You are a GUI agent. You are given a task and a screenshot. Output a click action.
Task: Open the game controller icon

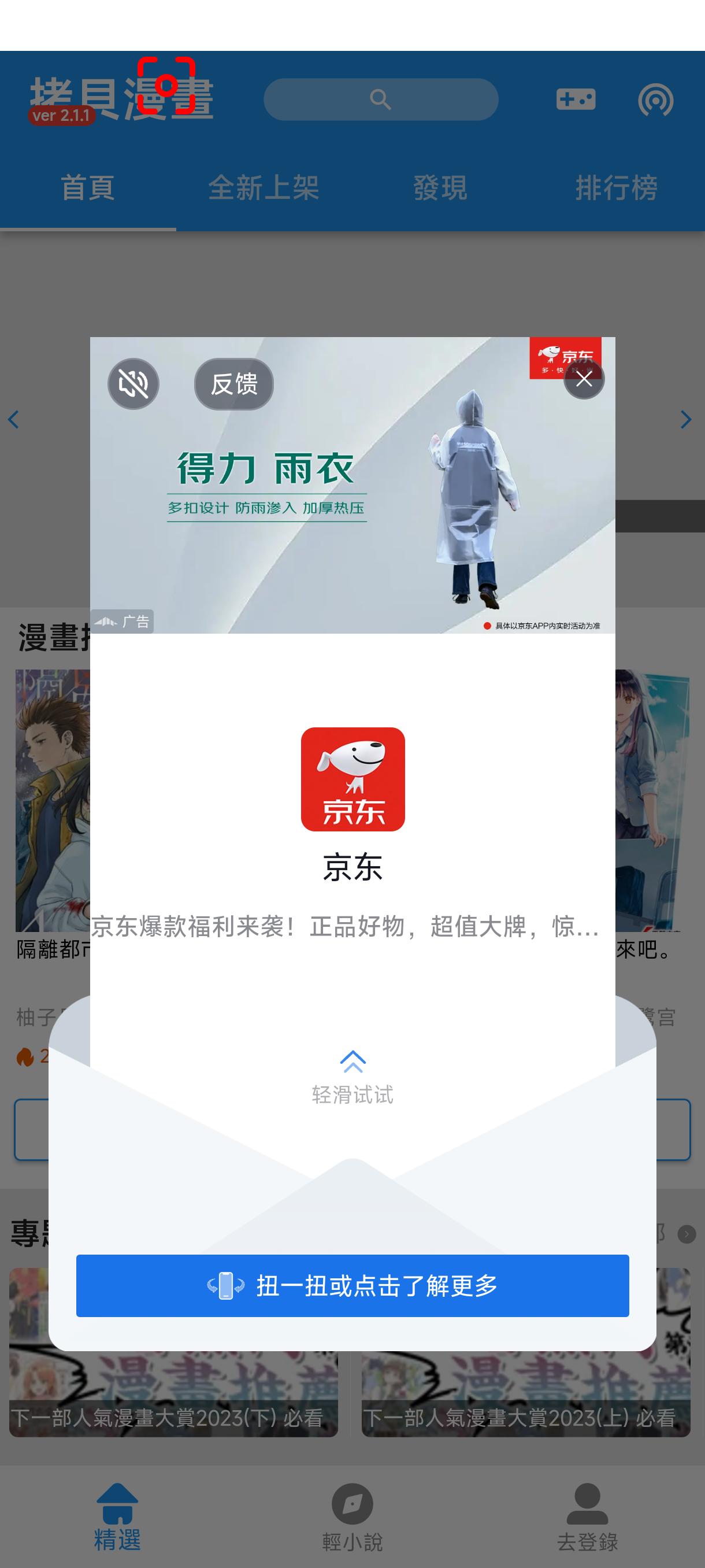(576, 99)
